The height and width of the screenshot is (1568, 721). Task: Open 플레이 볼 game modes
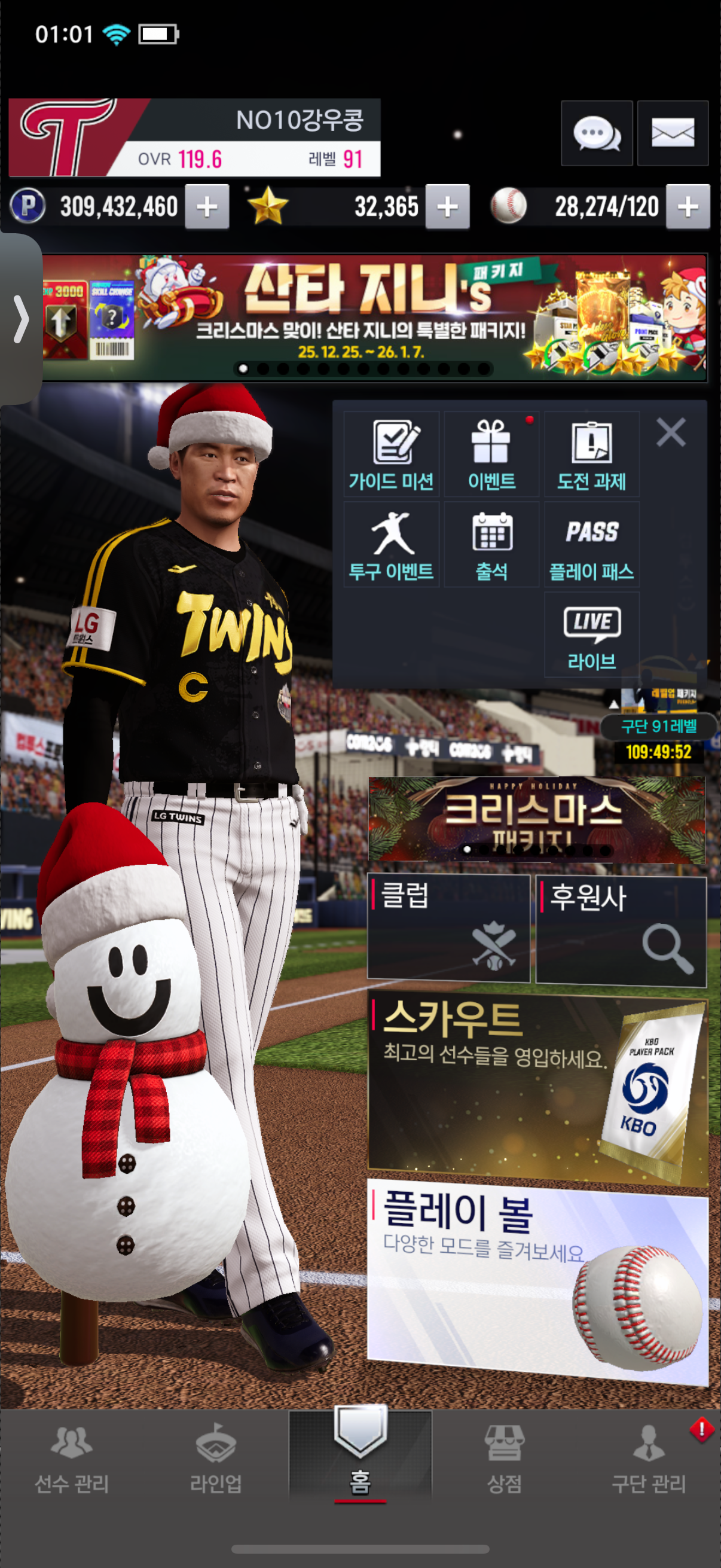point(537,1279)
